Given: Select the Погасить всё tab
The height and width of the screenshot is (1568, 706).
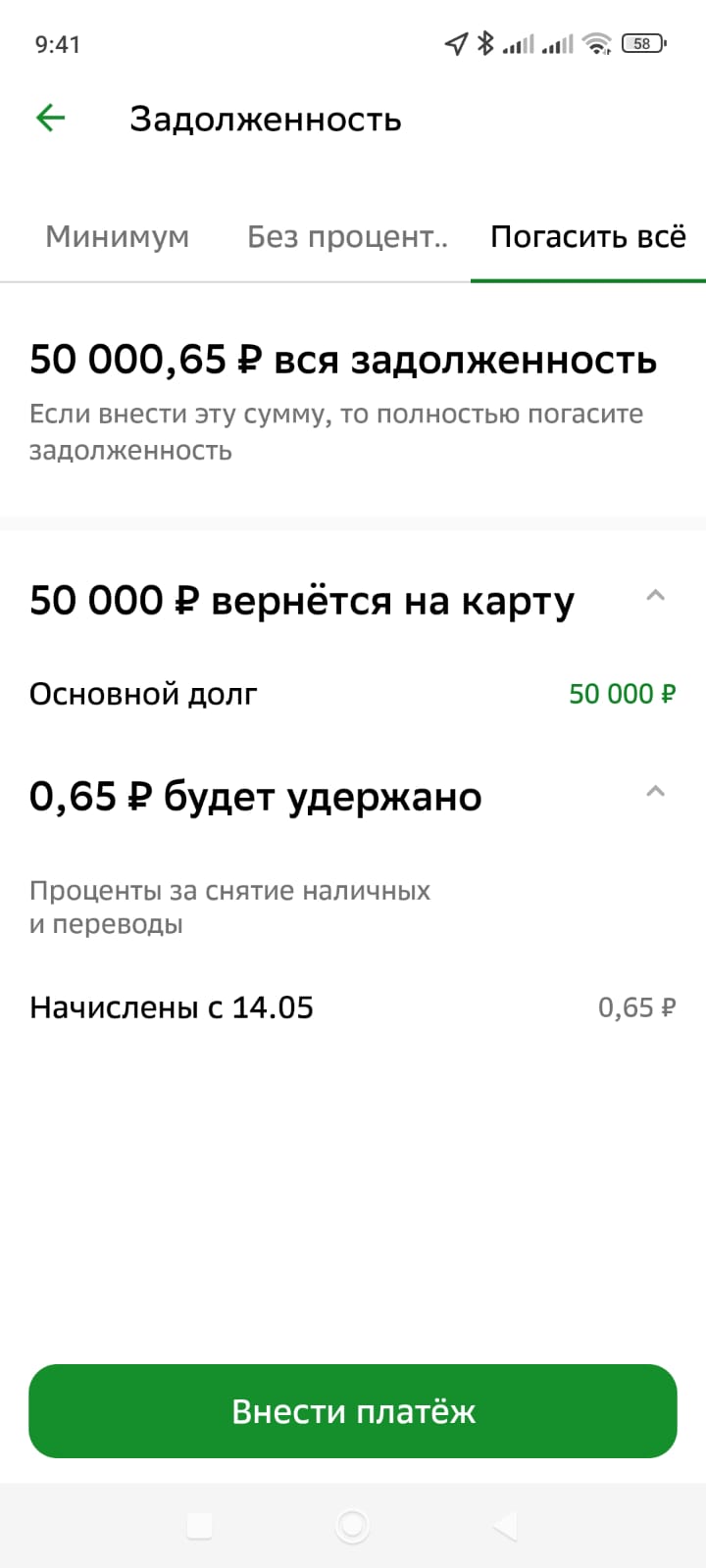Looking at the screenshot, I should [588, 237].
